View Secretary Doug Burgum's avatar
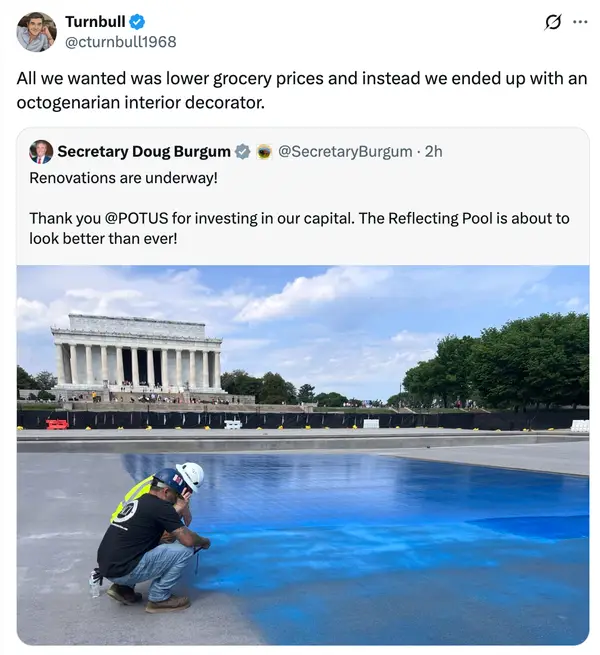This screenshot has width=600, height=655. (41, 152)
